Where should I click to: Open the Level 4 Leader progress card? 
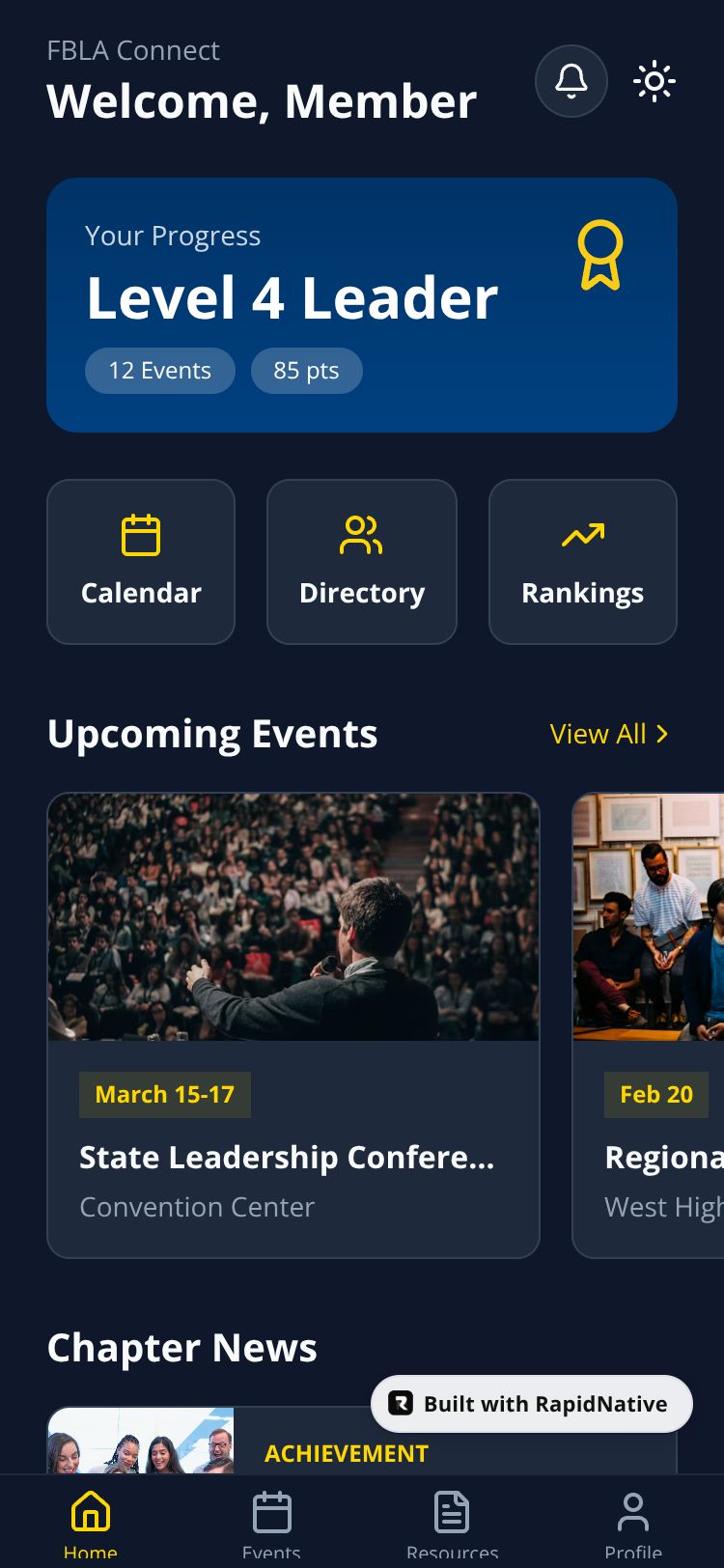click(x=361, y=304)
